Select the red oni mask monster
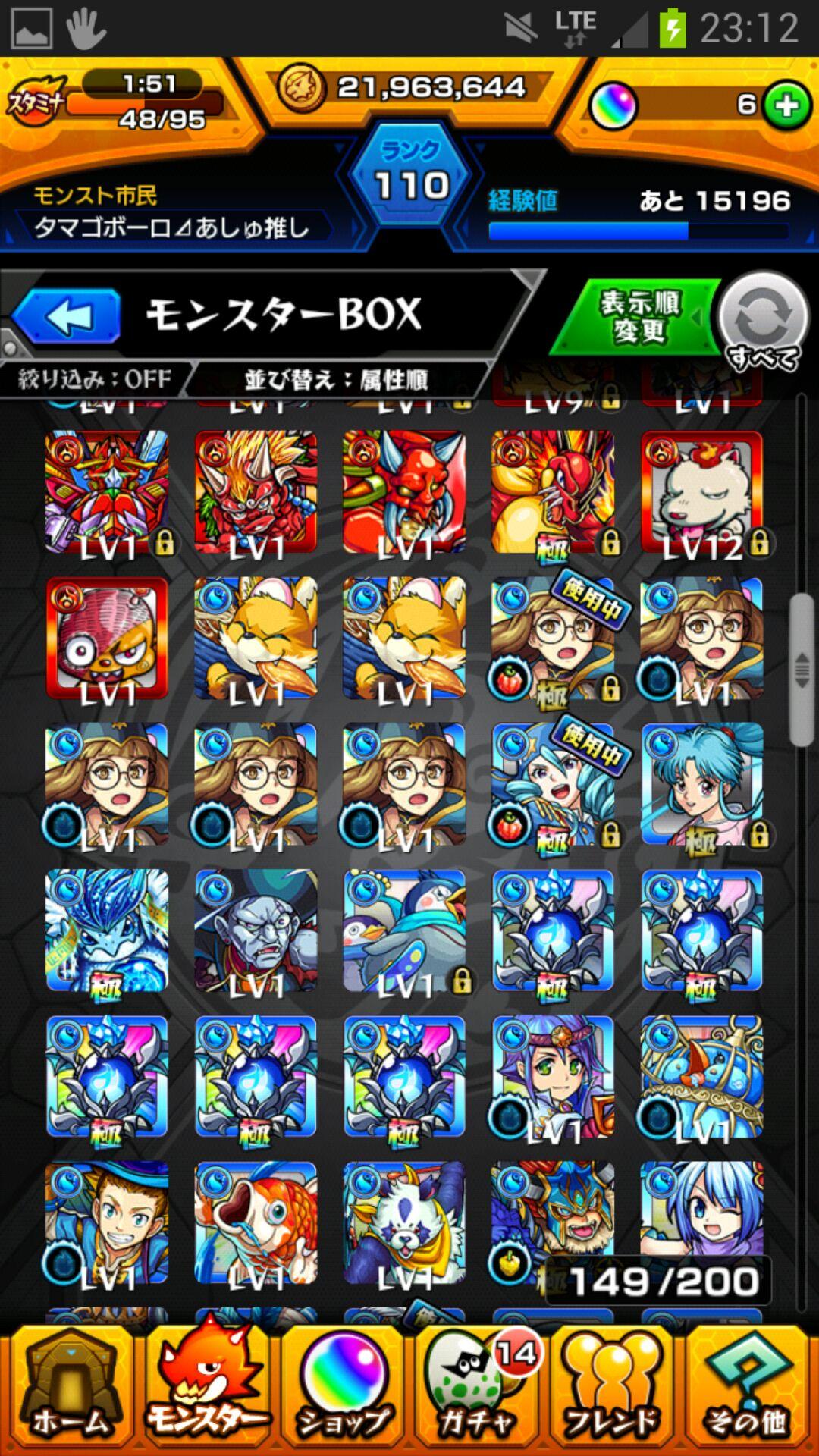Image resolution: width=819 pixels, height=1456 pixels. [404, 493]
